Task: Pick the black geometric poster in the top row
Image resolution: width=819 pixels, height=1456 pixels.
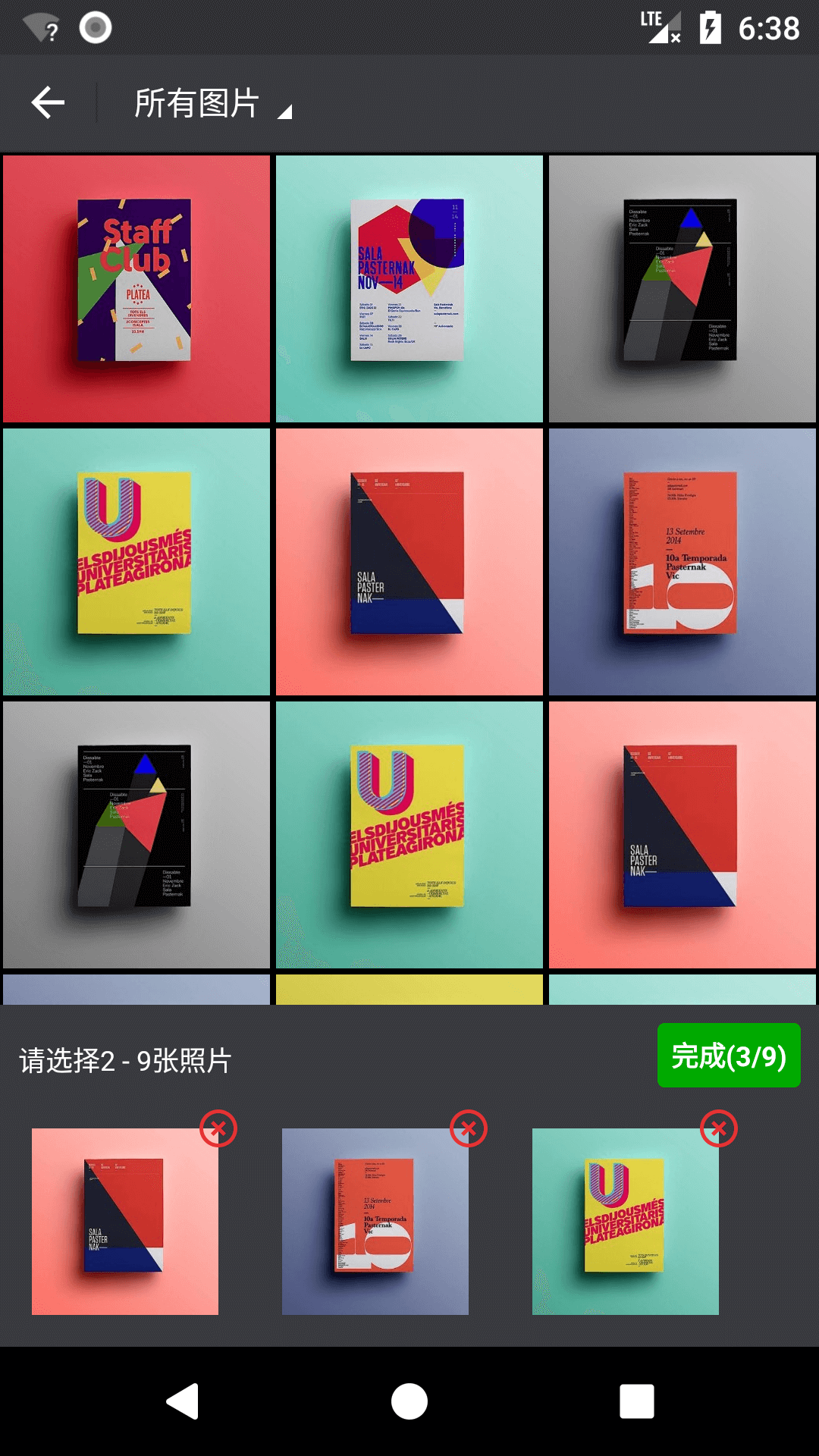Action: [682, 289]
